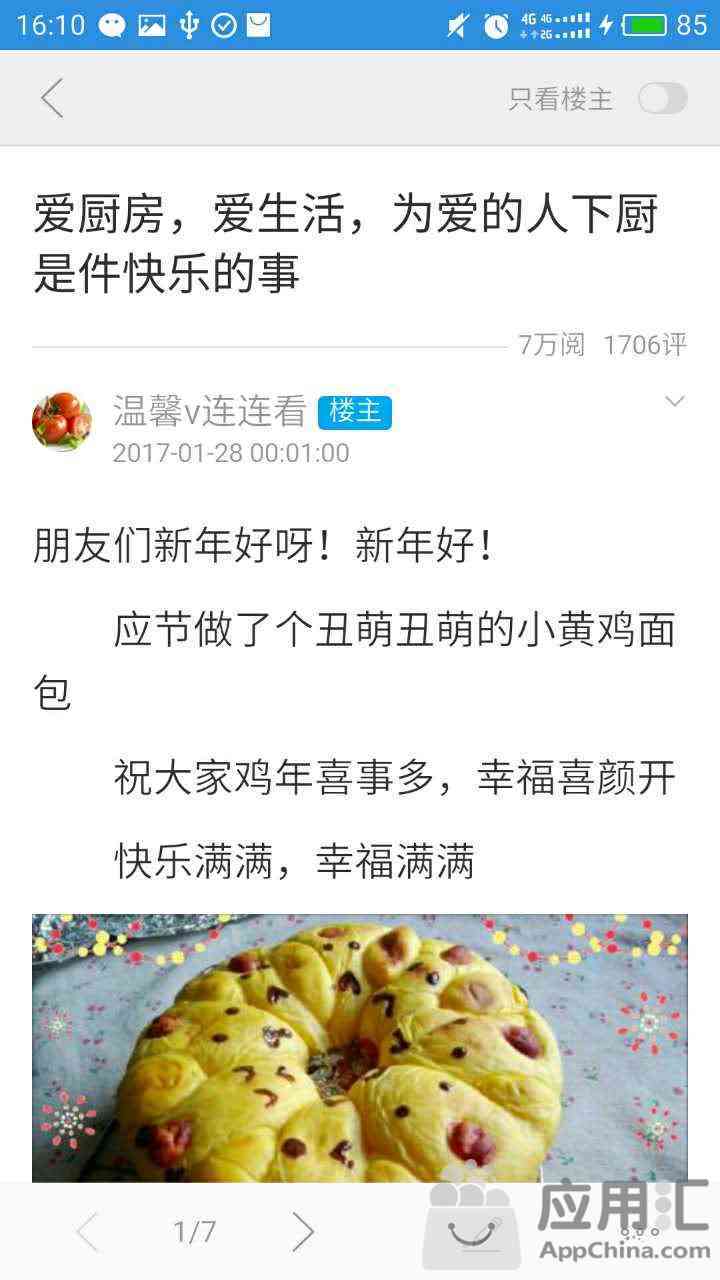
Task: Open 温馨v连连看's profile avatar
Action: (62, 421)
